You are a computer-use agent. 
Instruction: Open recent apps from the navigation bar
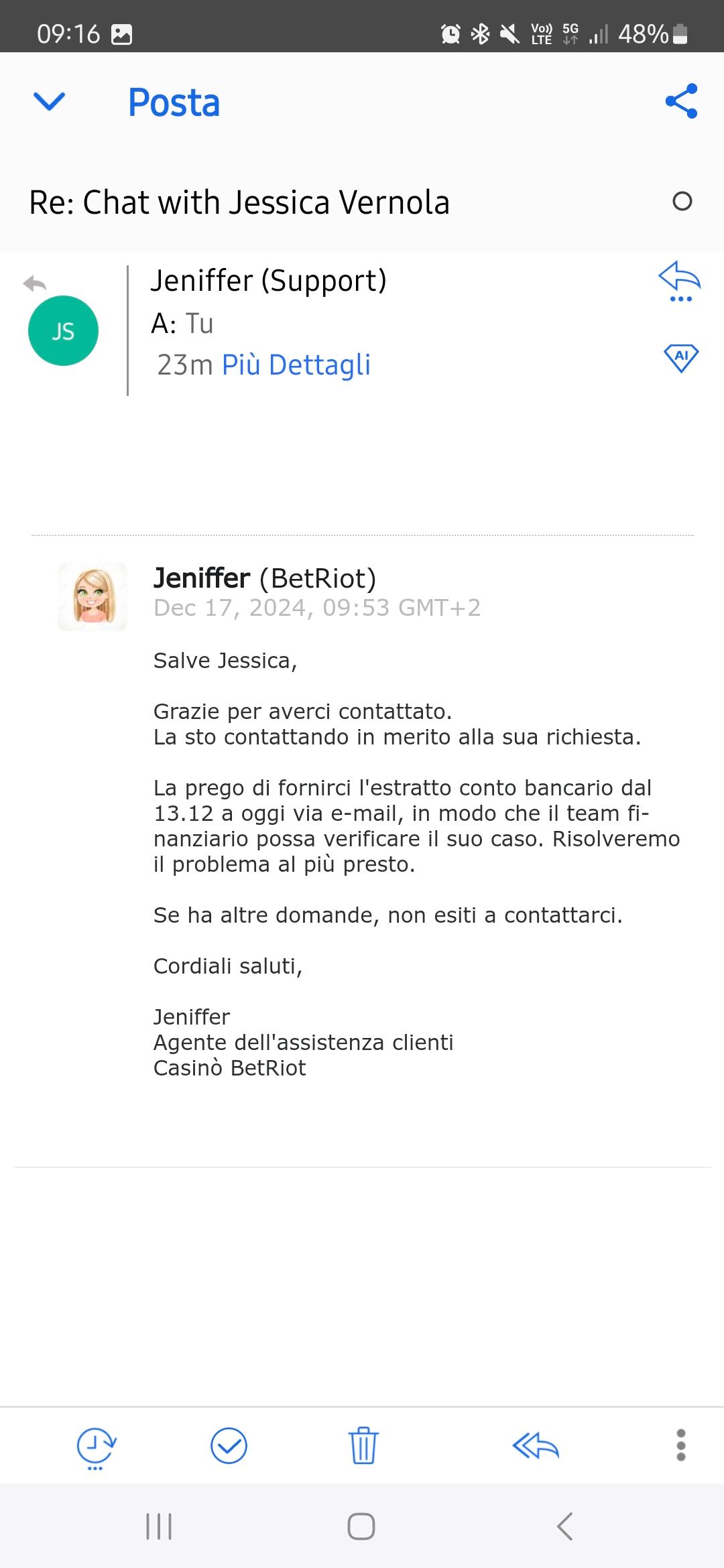(160, 1526)
